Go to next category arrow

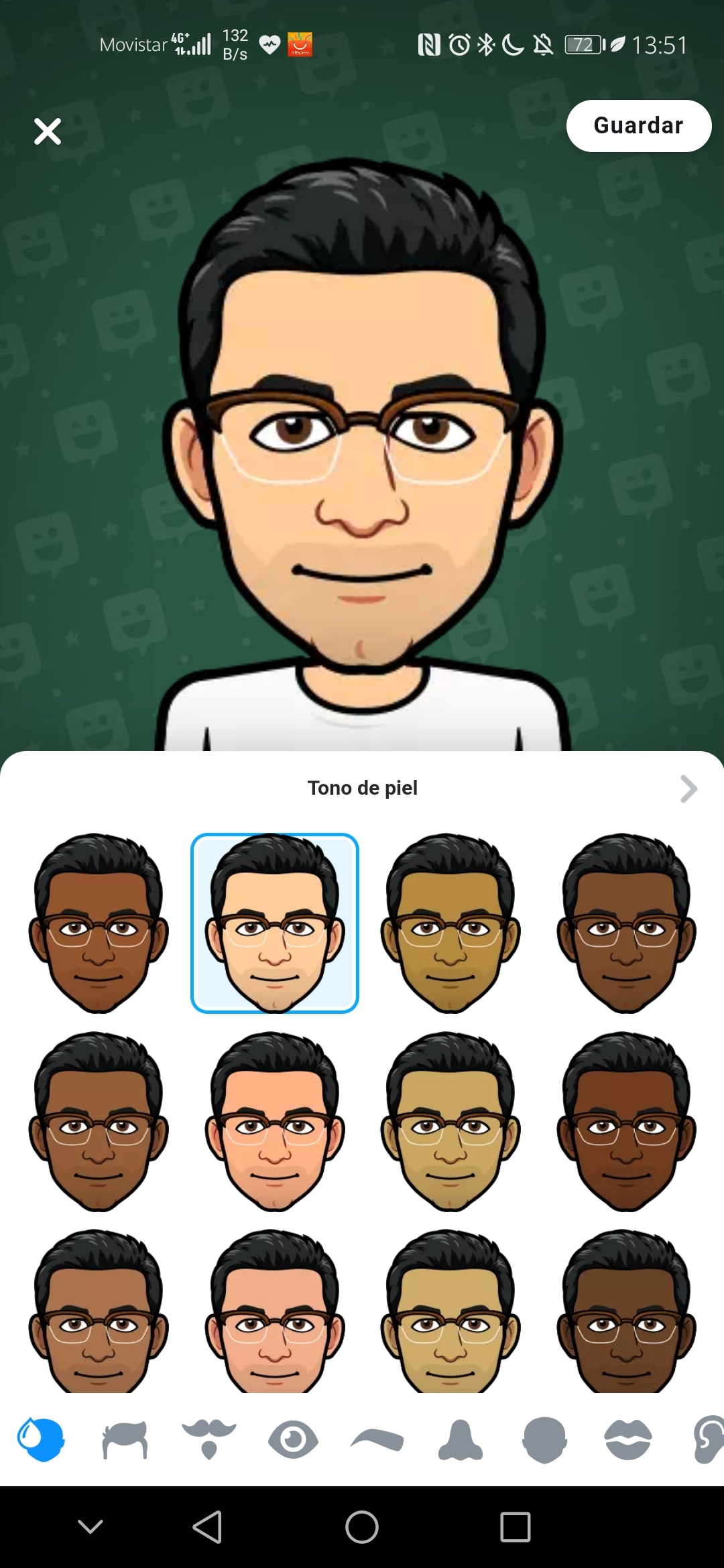point(688,789)
